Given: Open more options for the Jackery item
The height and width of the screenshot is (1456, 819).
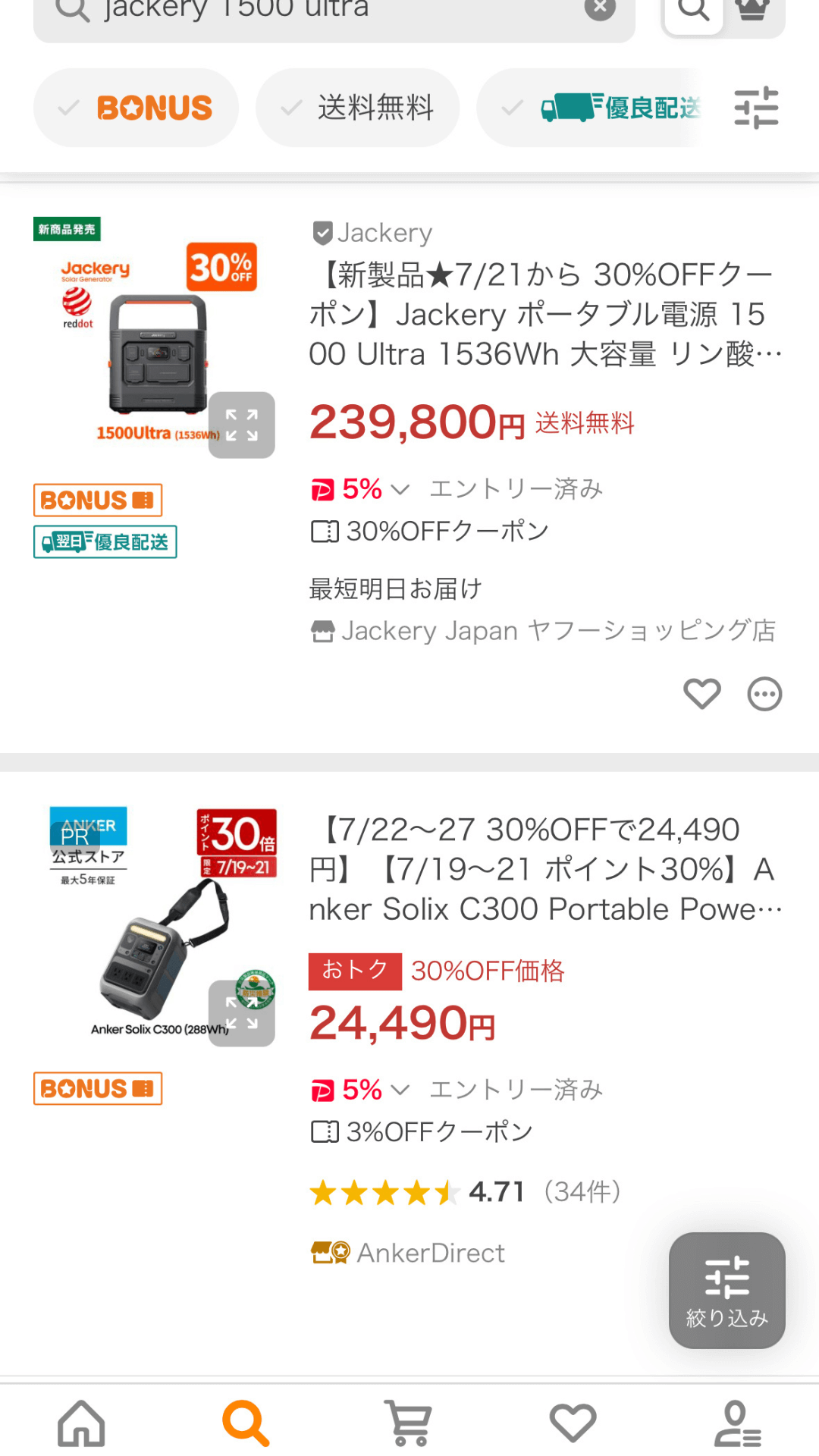Looking at the screenshot, I should point(764,693).
